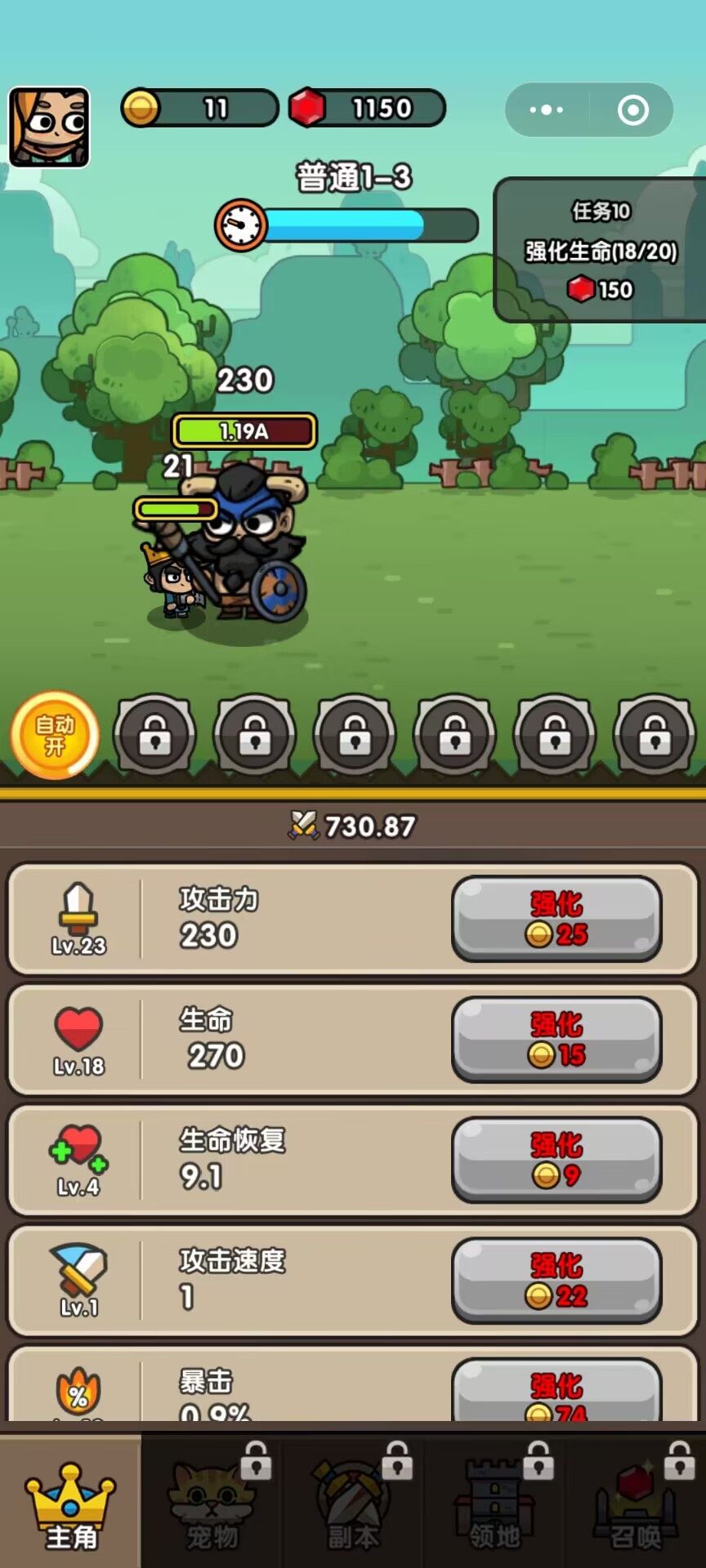This screenshot has width=706, height=1568.
Task: Upgrade 暴击 for 74 gold
Action: [x=556, y=1392]
